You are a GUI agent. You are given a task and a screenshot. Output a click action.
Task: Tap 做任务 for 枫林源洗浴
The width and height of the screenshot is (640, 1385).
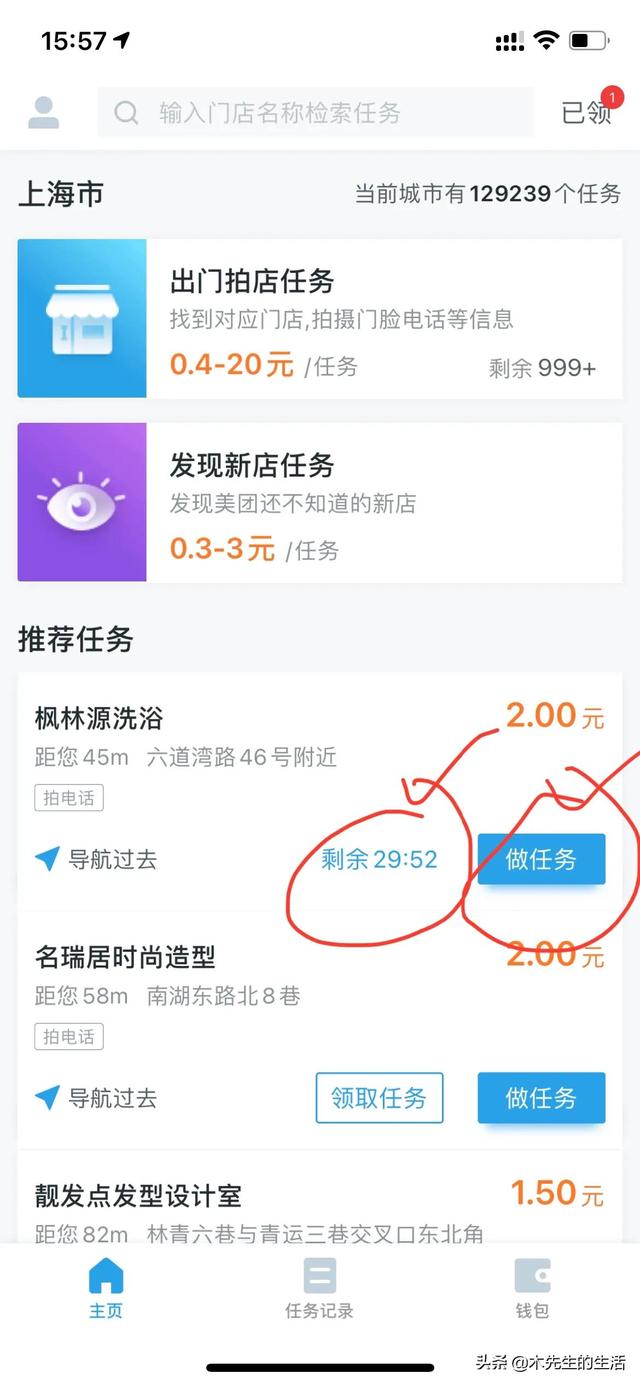pos(541,859)
